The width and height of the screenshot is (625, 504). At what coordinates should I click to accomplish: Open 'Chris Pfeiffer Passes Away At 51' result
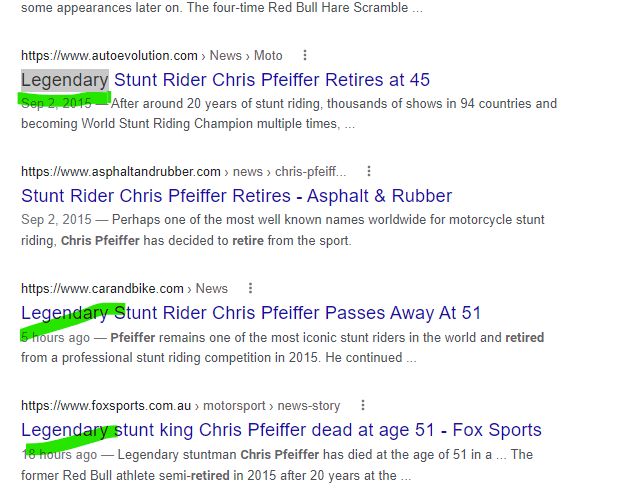tap(251, 313)
